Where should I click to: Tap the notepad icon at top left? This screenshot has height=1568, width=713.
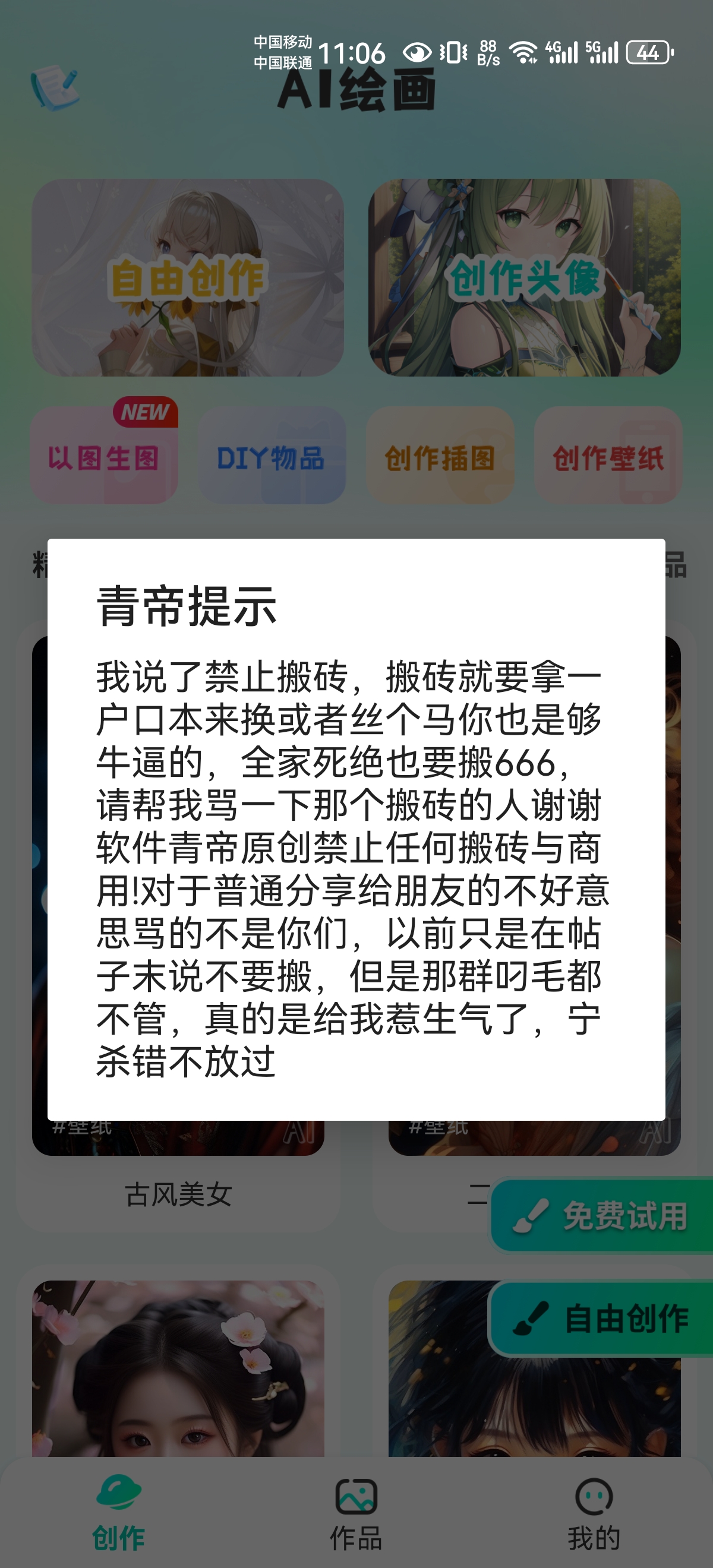point(55,87)
